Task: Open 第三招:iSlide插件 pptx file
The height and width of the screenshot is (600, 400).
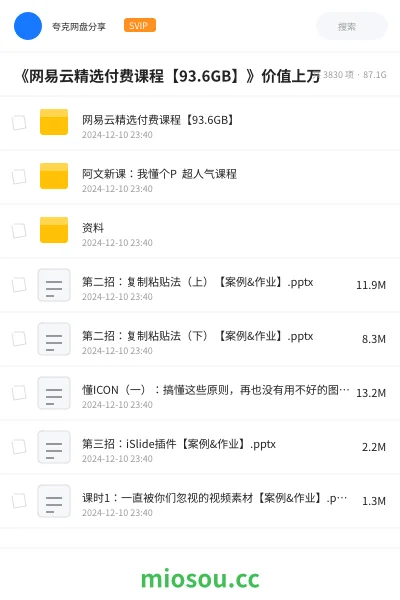Action: (x=200, y=447)
